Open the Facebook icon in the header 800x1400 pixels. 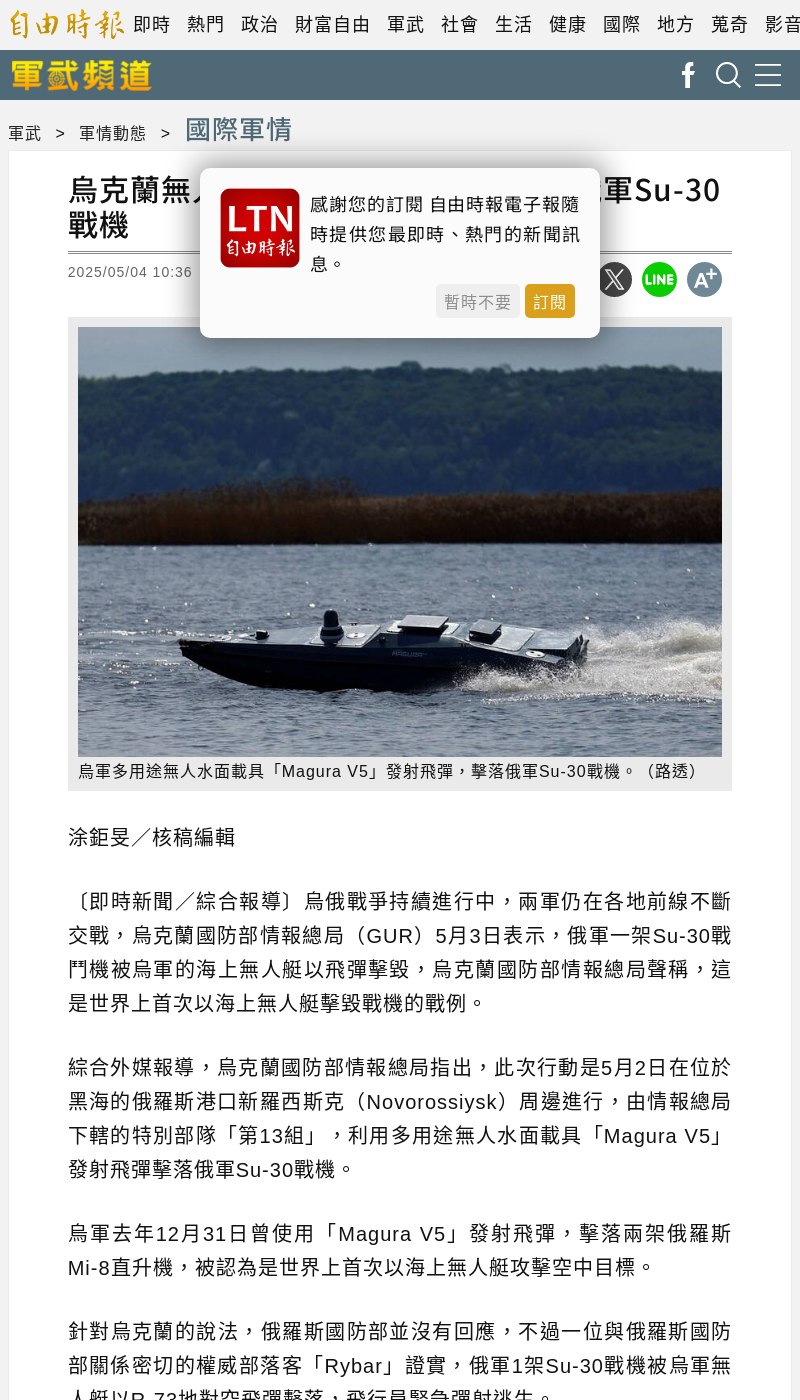click(x=688, y=75)
